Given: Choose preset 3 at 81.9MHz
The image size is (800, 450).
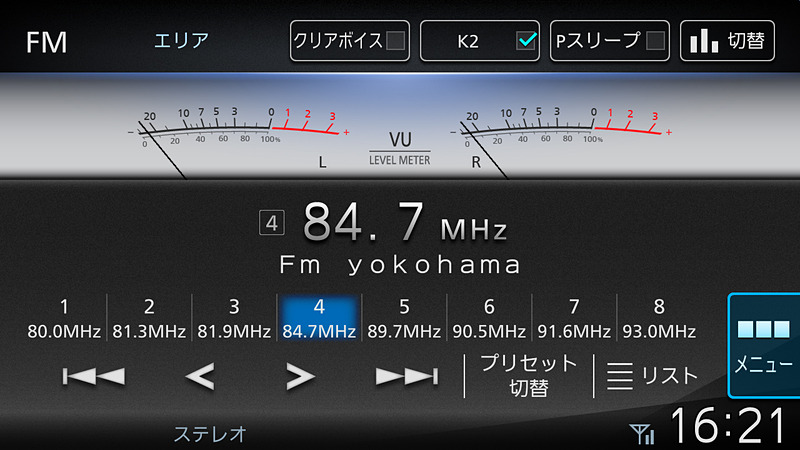Looking at the screenshot, I should click(234, 318).
